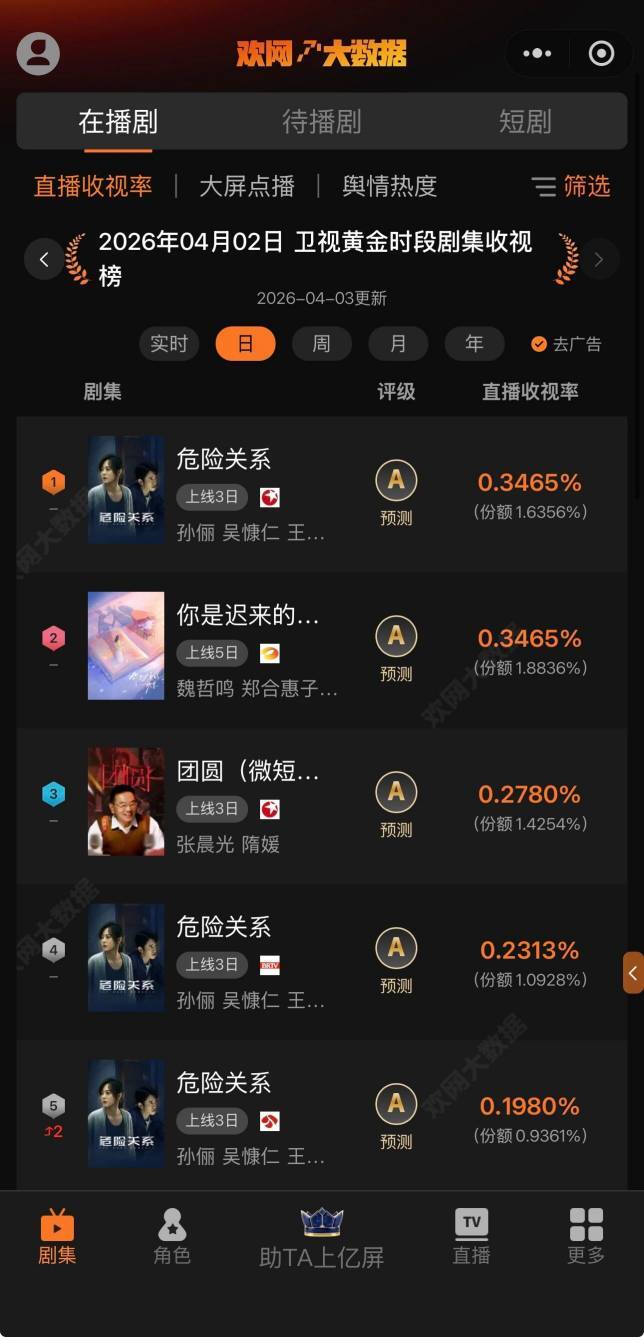Open the user profile avatar
The image size is (644, 1337).
point(38,53)
